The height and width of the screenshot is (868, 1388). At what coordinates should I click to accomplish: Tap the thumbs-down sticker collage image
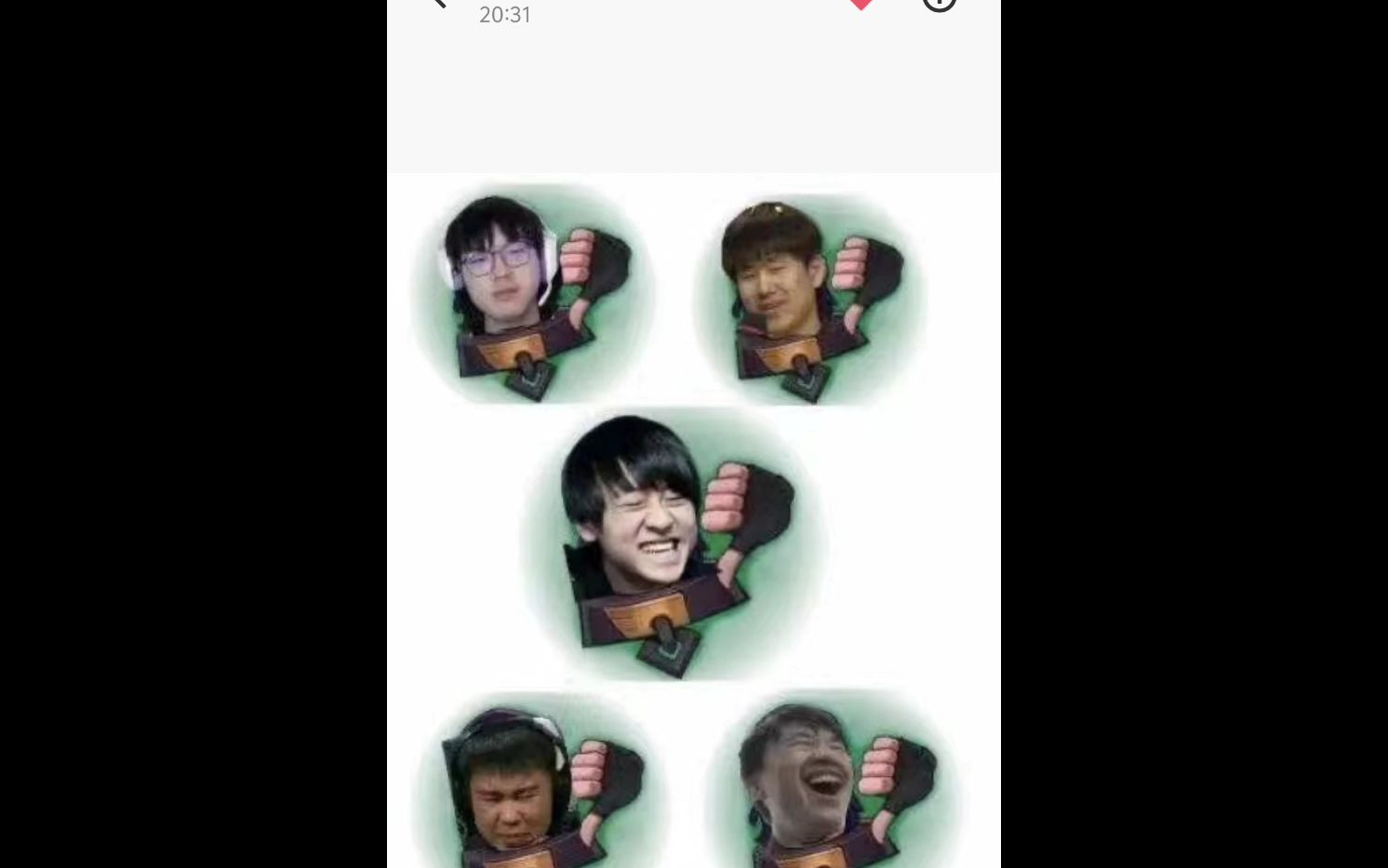pos(693,521)
